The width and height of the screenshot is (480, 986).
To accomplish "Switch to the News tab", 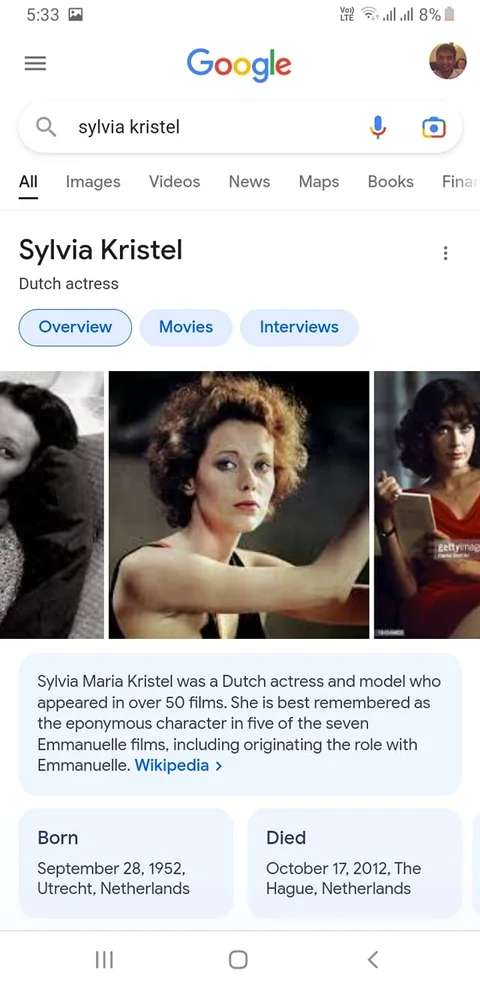I will pos(249,182).
